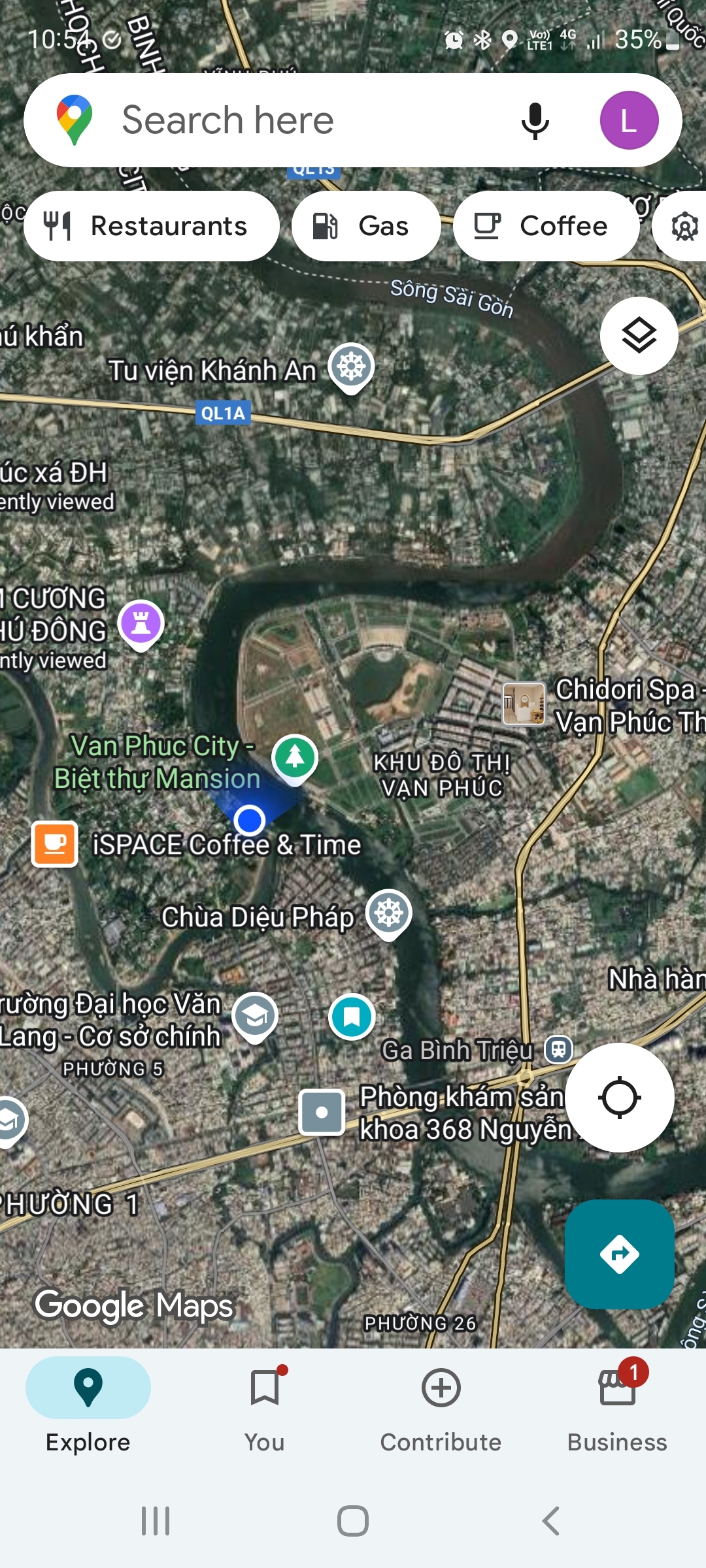Select the Chùa Diệu Pháp pin
Viewport: 706px width, 1568px height.
tap(388, 915)
